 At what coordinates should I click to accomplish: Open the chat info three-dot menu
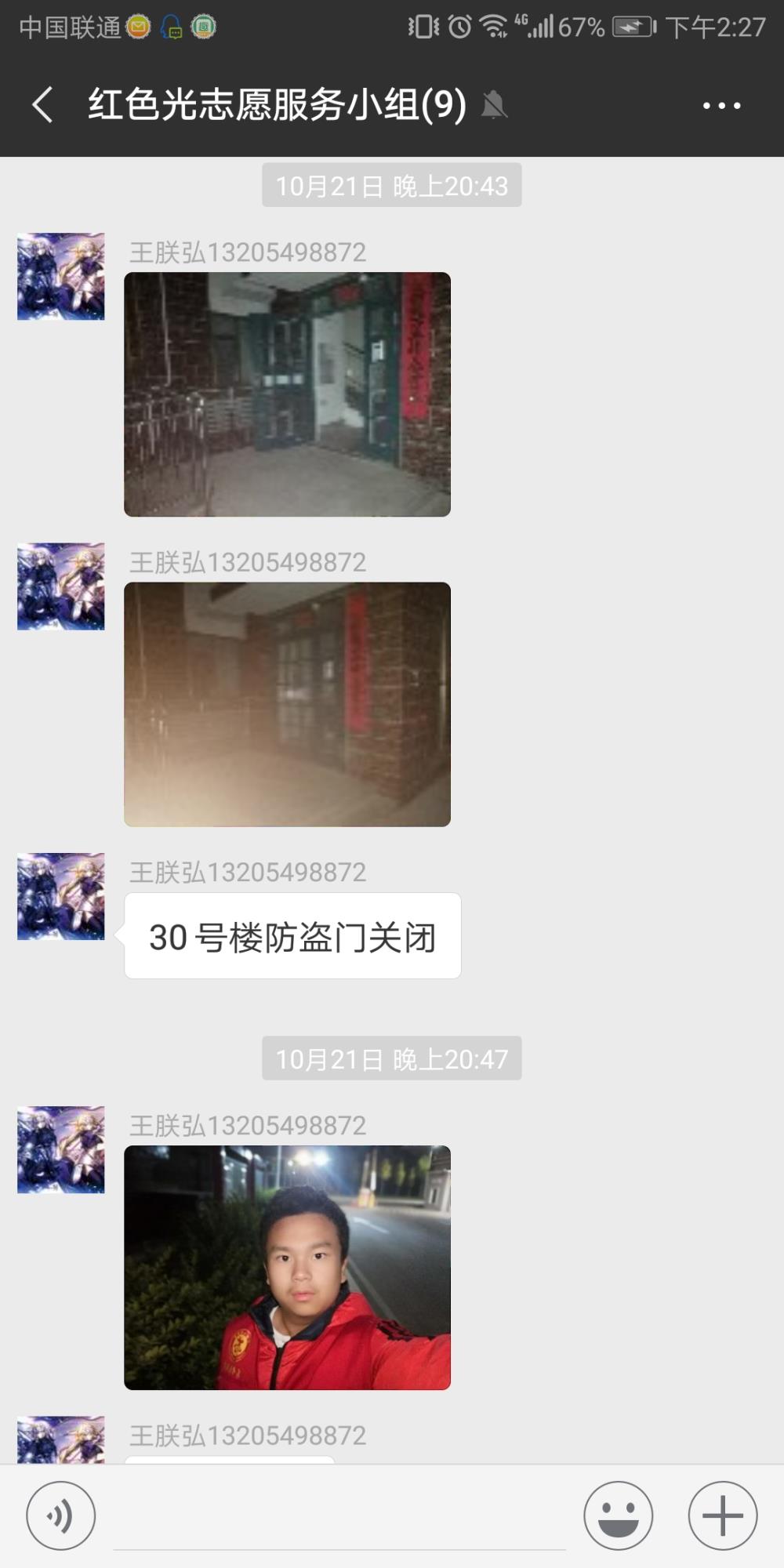click(x=721, y=105)
